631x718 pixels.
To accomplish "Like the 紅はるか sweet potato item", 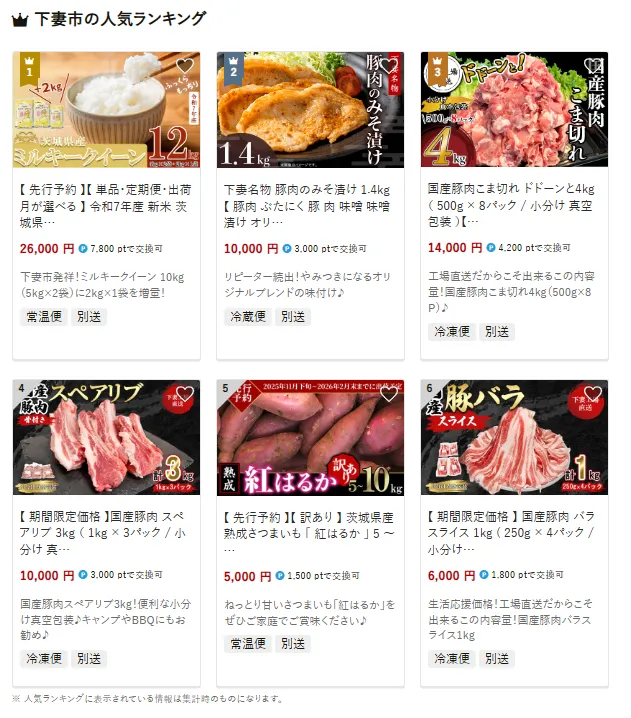I will 389,395.
